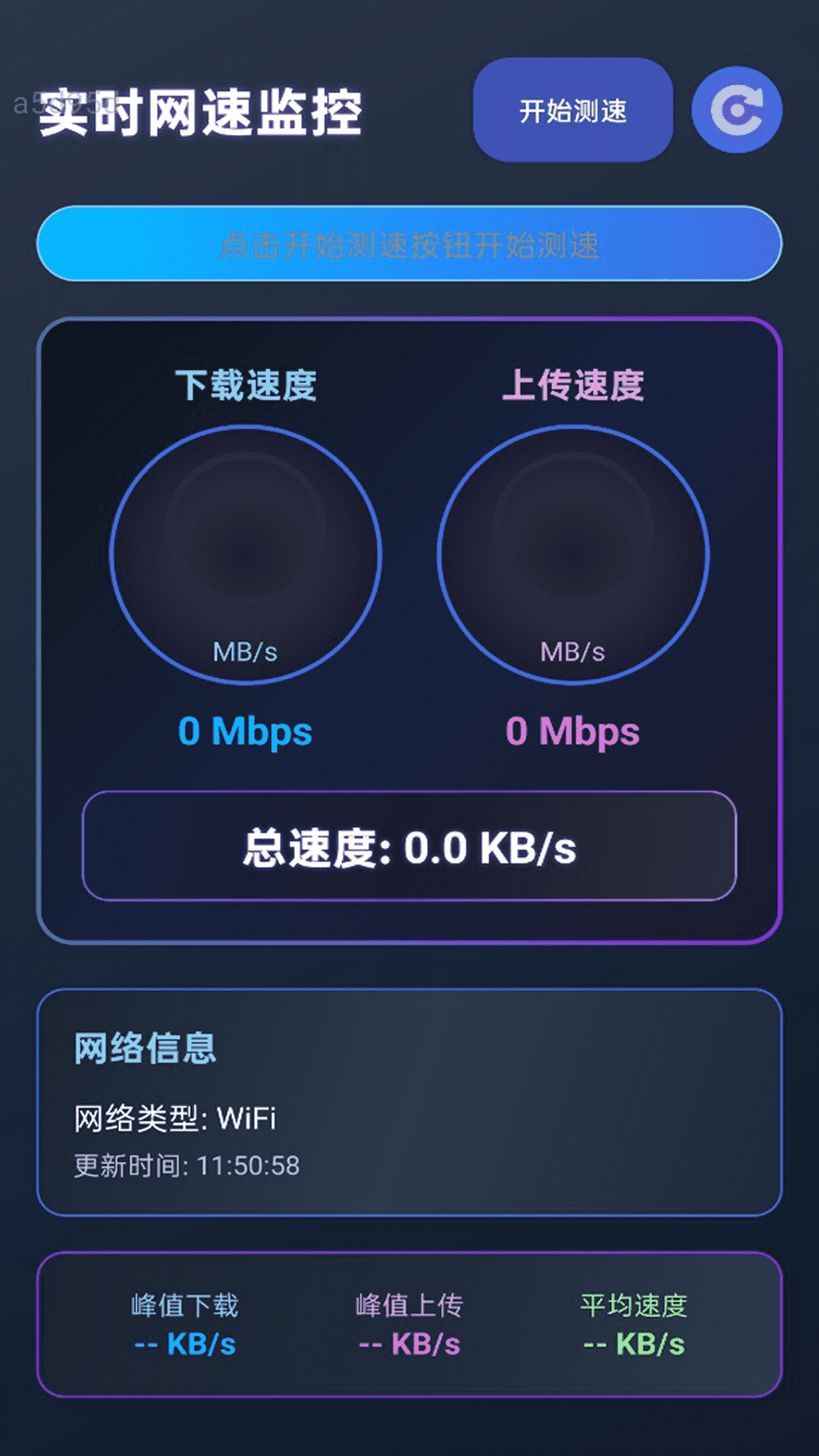Tap the 更新时间 timestamp row
Image resolution: width=819 pixels, height=1456 pixels.
(x=187, y=1168)
